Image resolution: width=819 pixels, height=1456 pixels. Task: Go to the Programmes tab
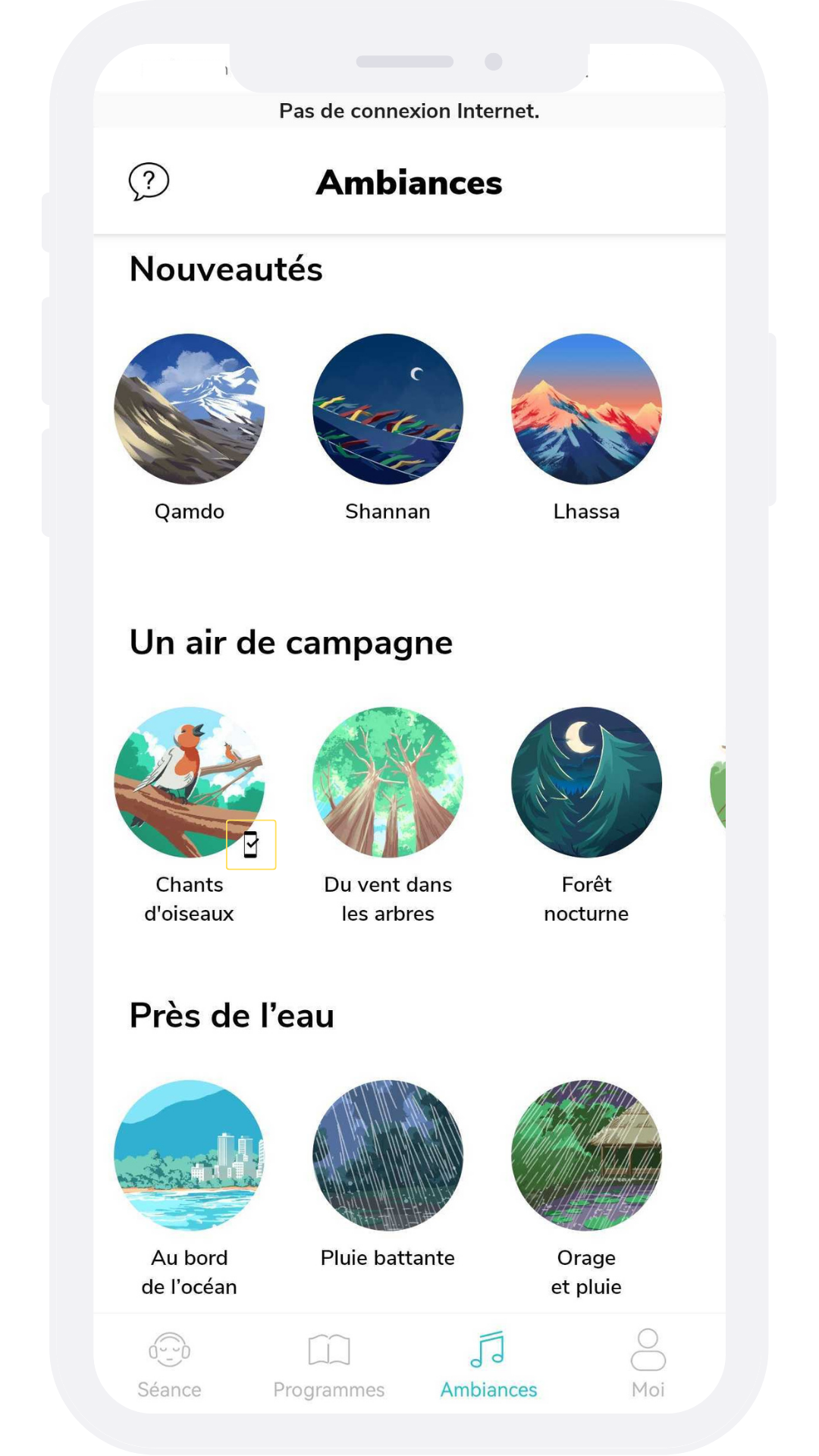tap(328, 1365)
